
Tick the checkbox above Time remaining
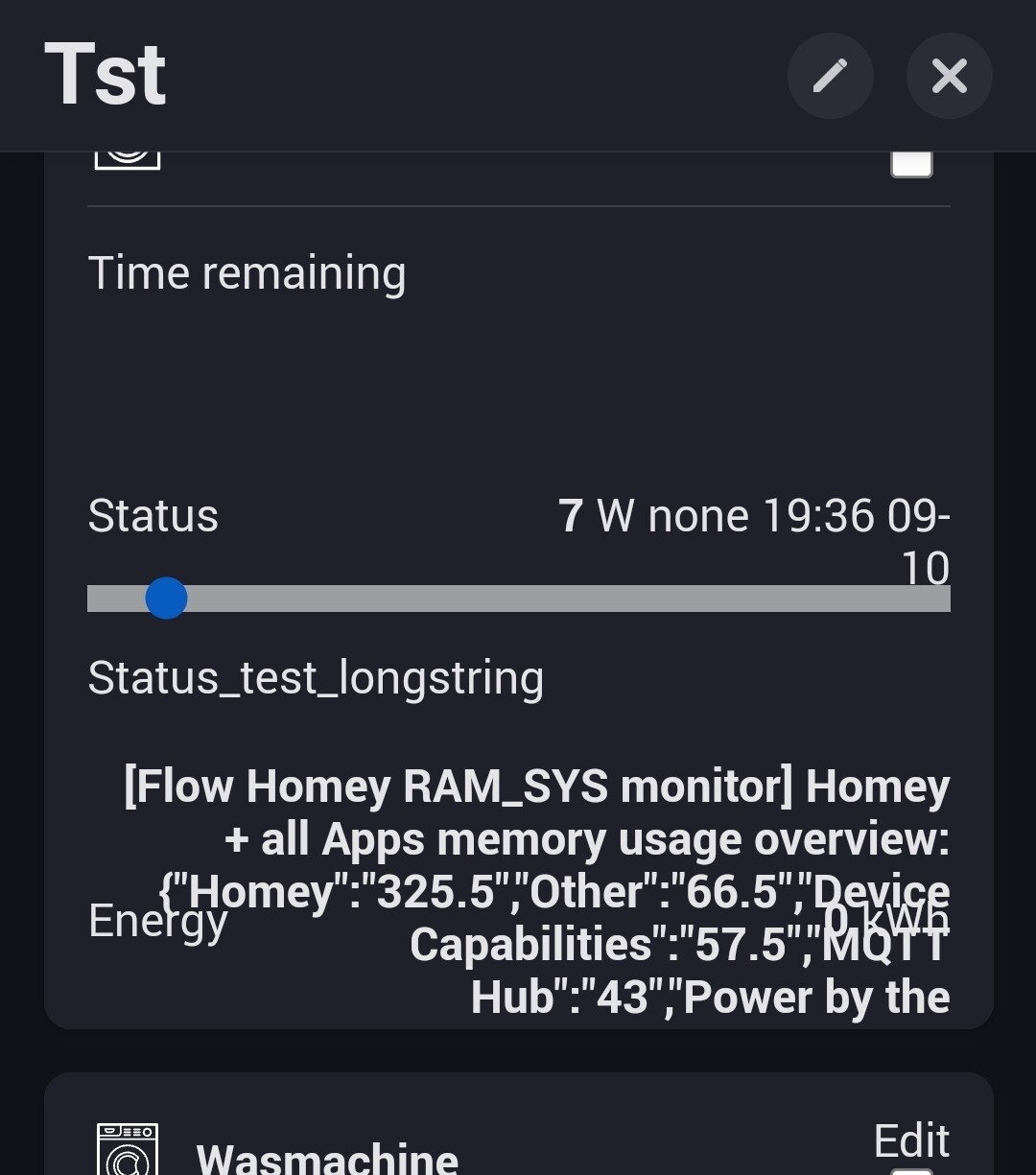(x=911, y=163)
